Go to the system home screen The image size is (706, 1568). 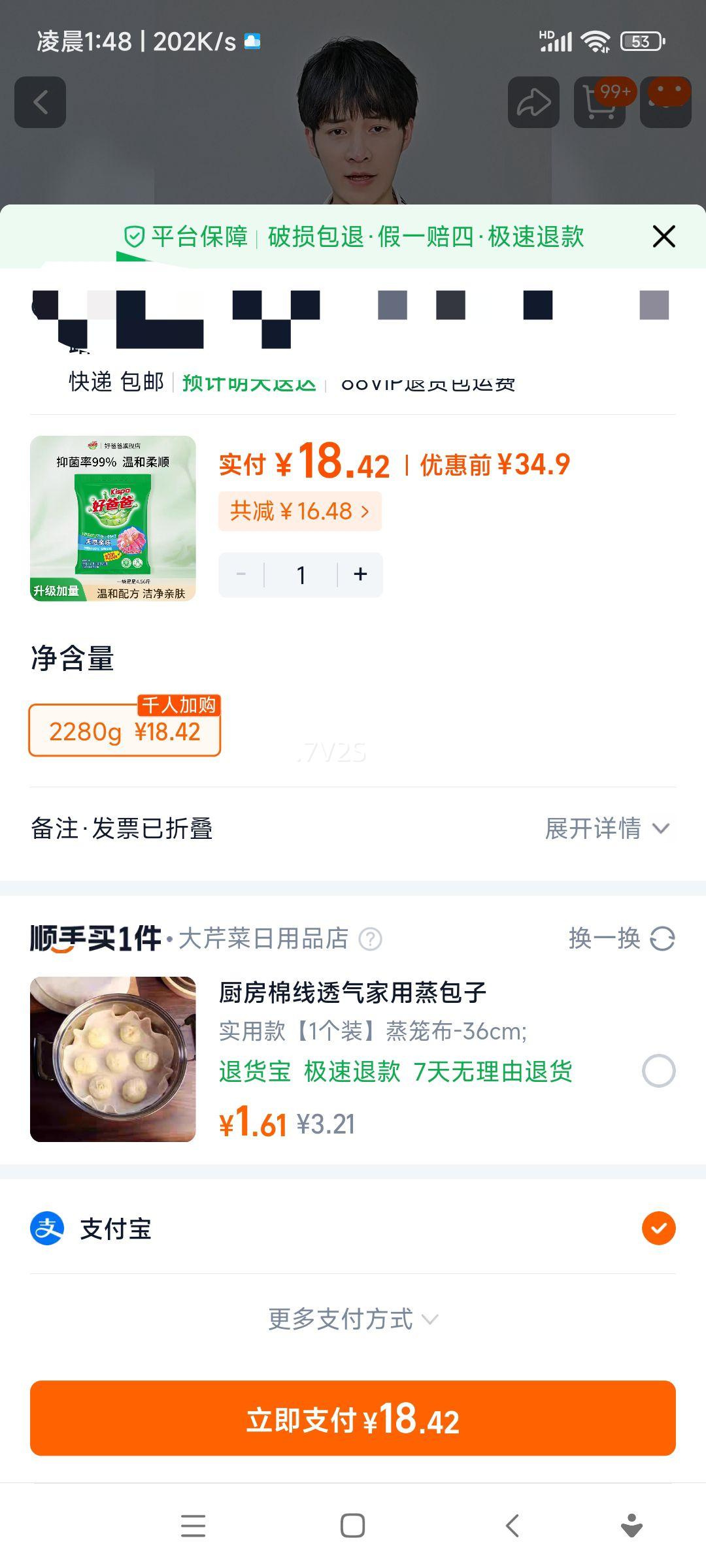click(352, 1526)
